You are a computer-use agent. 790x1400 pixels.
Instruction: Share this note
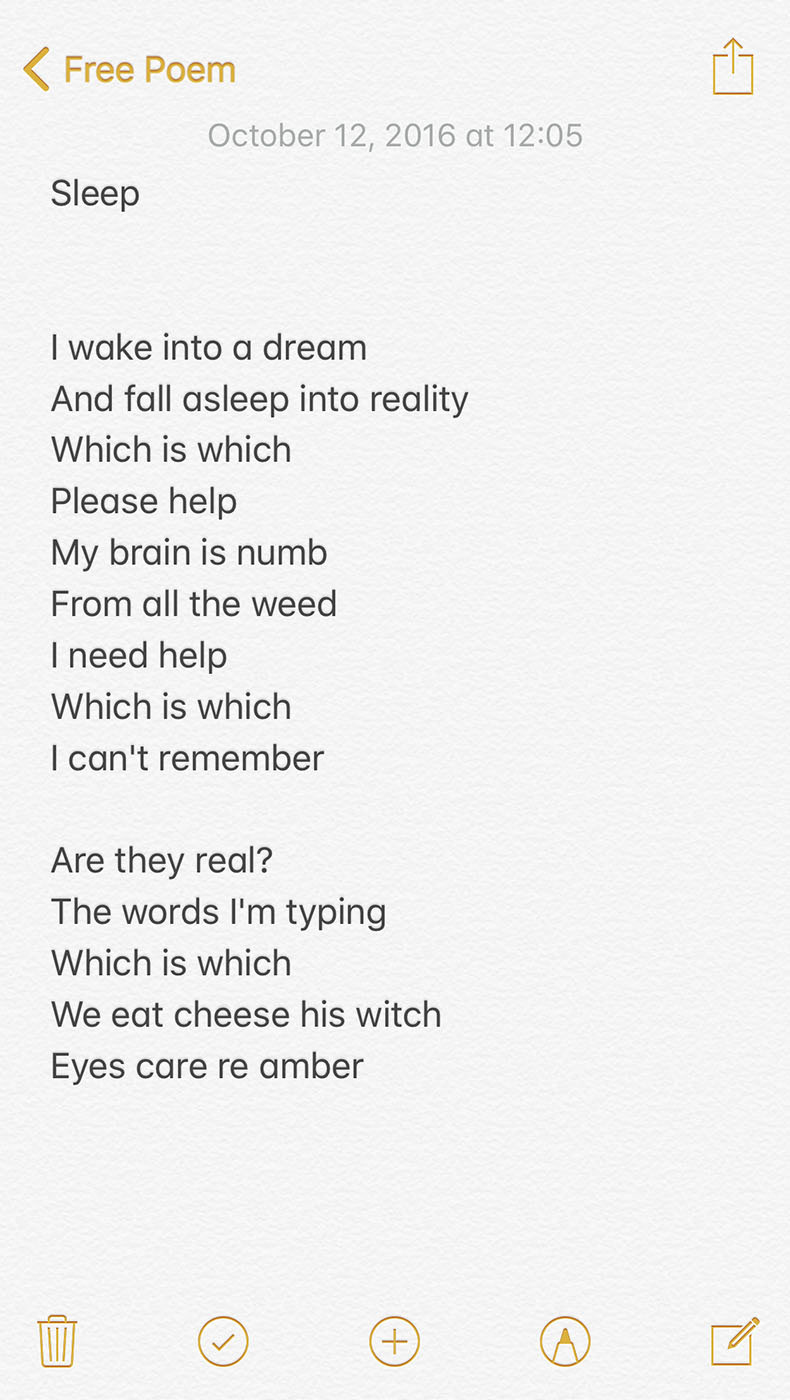[x=733, y=67]
